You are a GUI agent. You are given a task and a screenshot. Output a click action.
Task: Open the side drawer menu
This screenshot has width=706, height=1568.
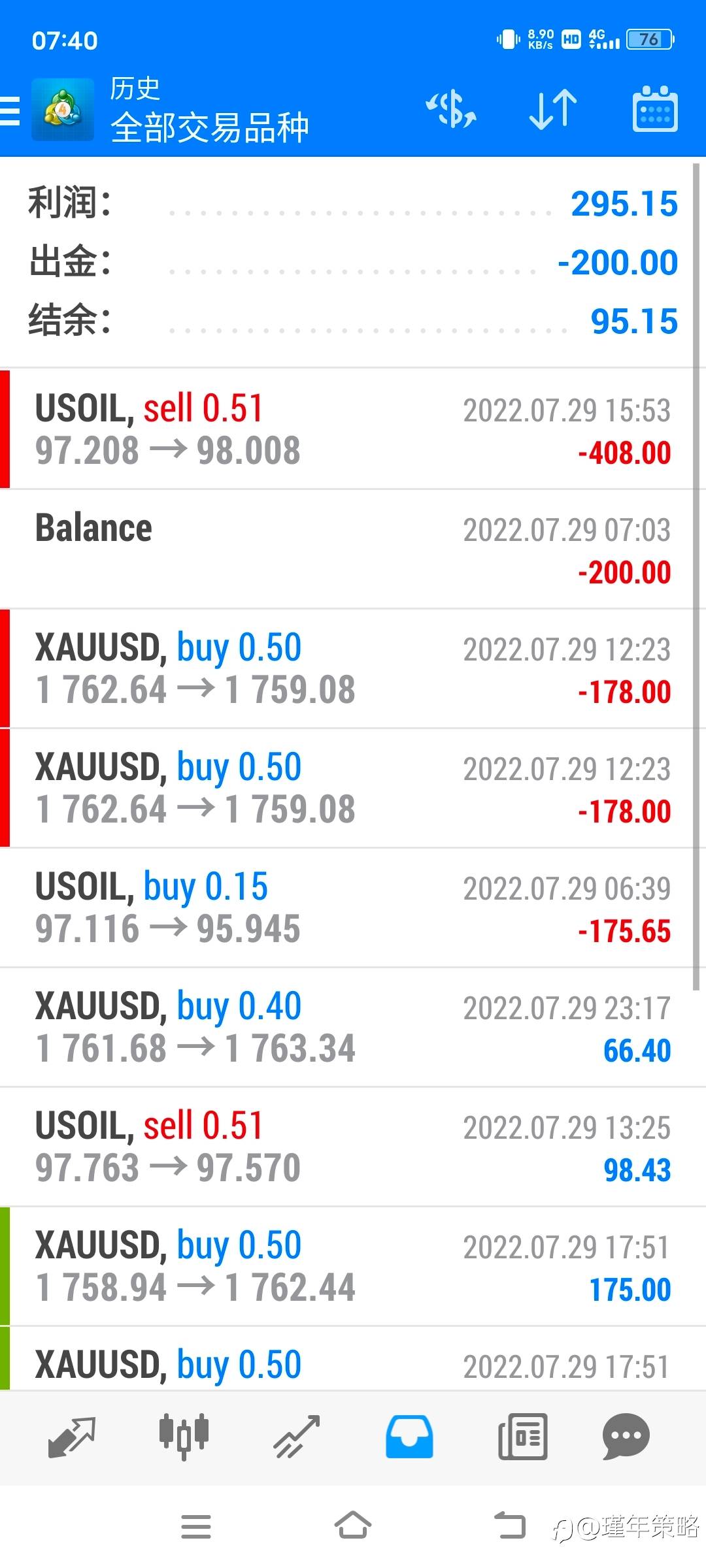10,110
